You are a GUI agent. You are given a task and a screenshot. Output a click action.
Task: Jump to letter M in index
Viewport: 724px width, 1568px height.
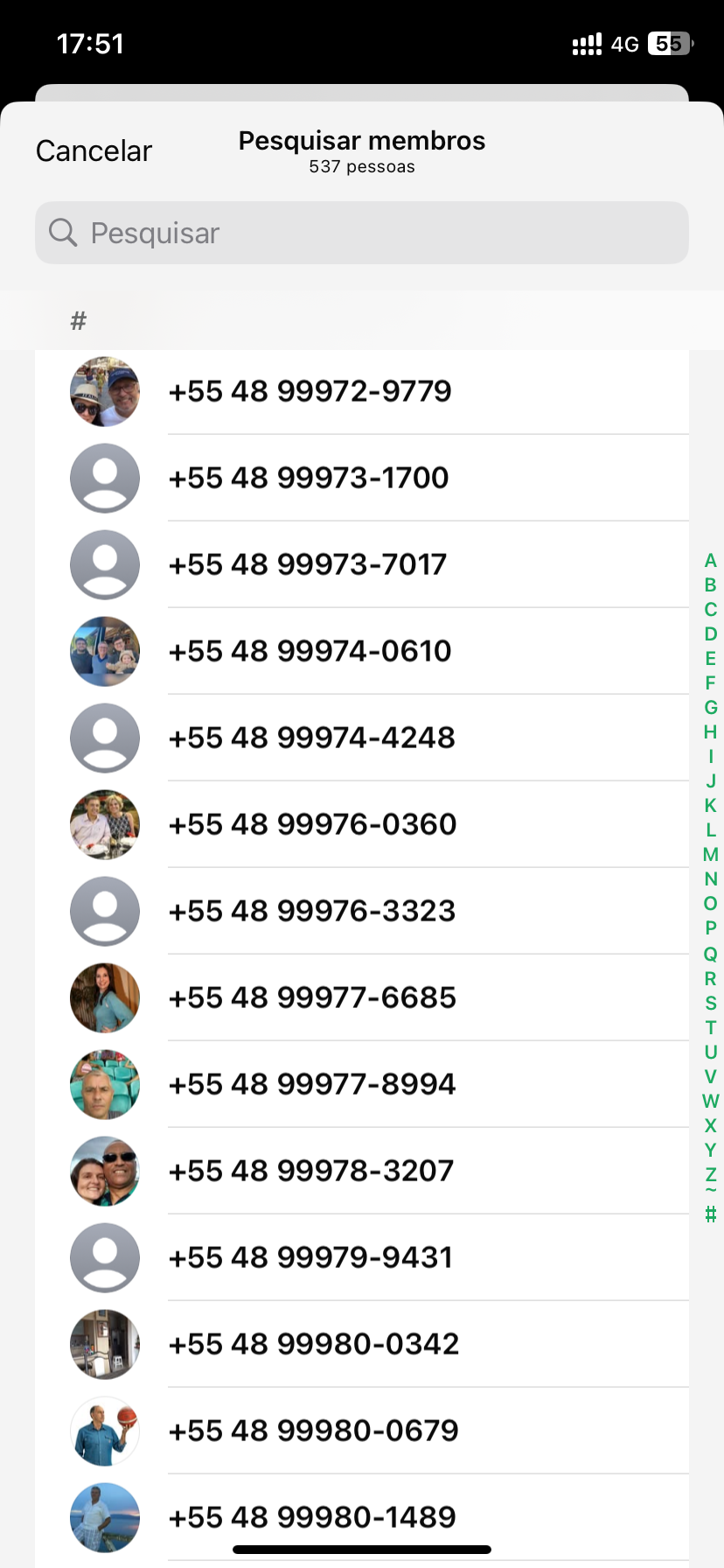click(x=710, y=855)
